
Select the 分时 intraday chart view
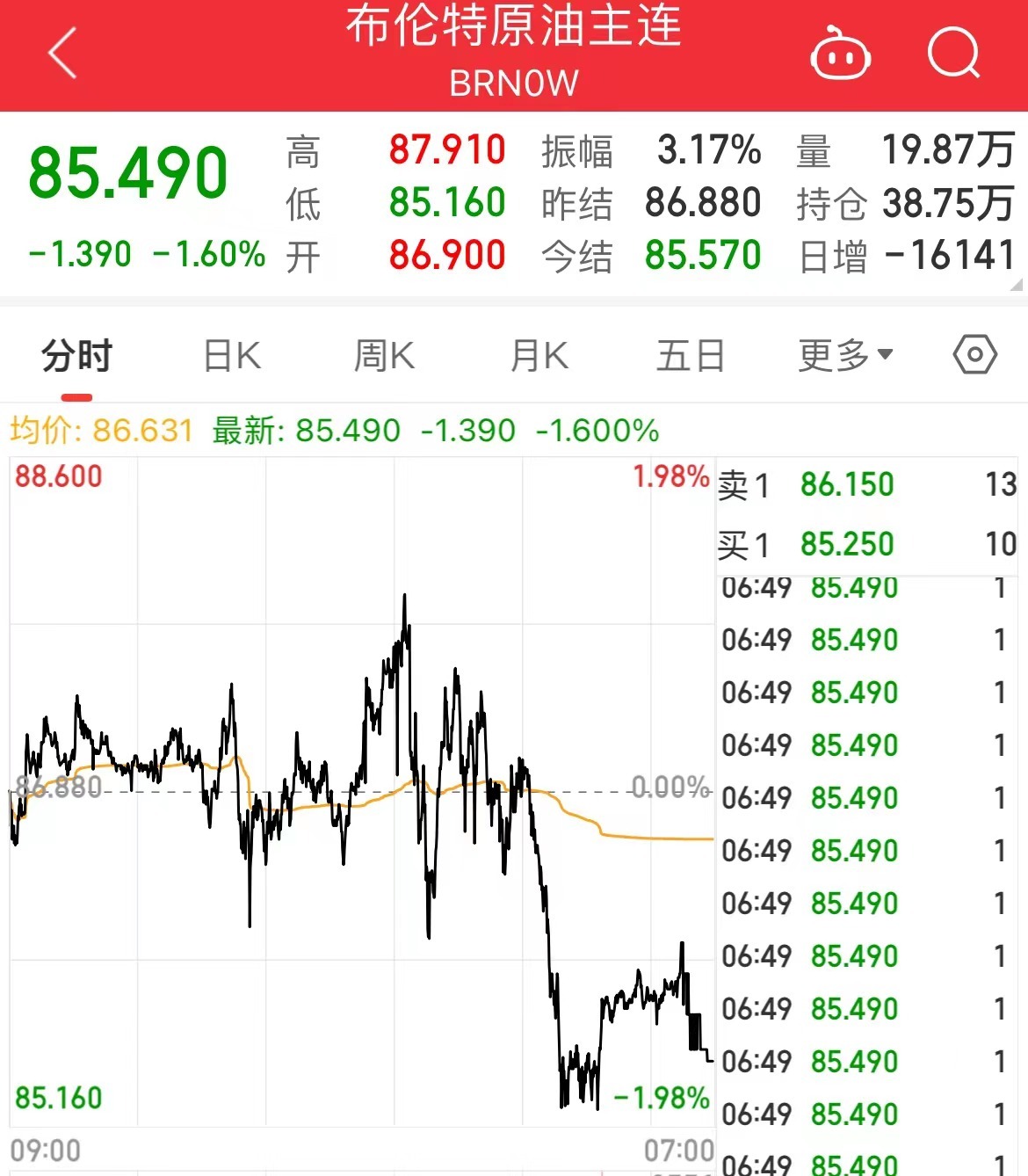(x=74, y=355)
